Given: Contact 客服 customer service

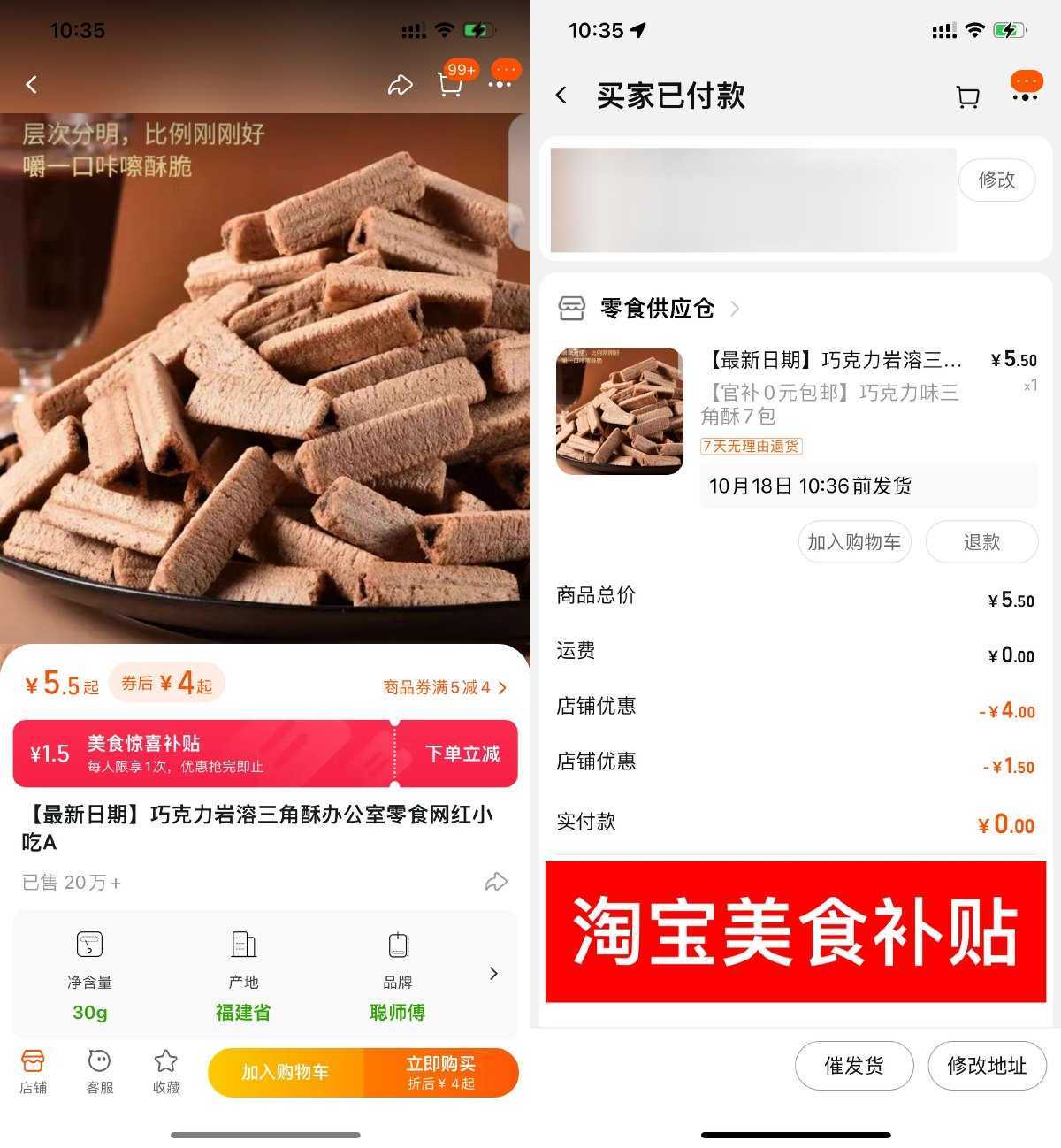Looking at the screenshot, I should click(99, 1071).
